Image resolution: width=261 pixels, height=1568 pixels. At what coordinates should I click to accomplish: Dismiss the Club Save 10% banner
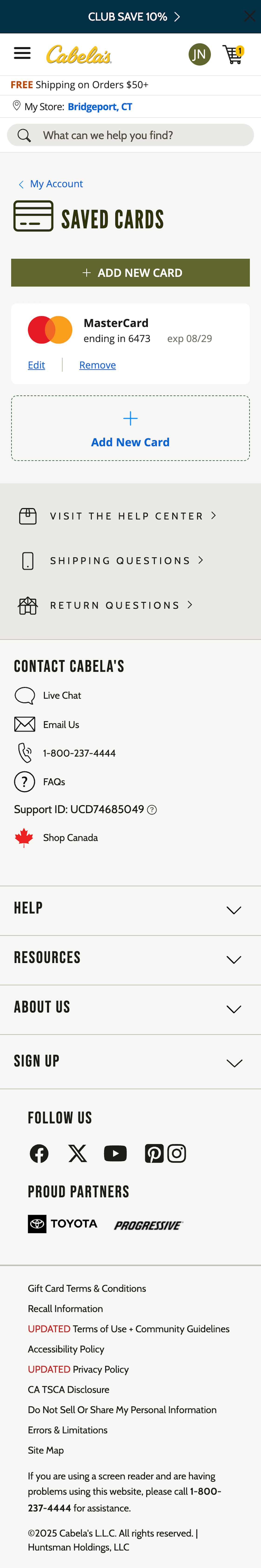click(x=249, y=17)
